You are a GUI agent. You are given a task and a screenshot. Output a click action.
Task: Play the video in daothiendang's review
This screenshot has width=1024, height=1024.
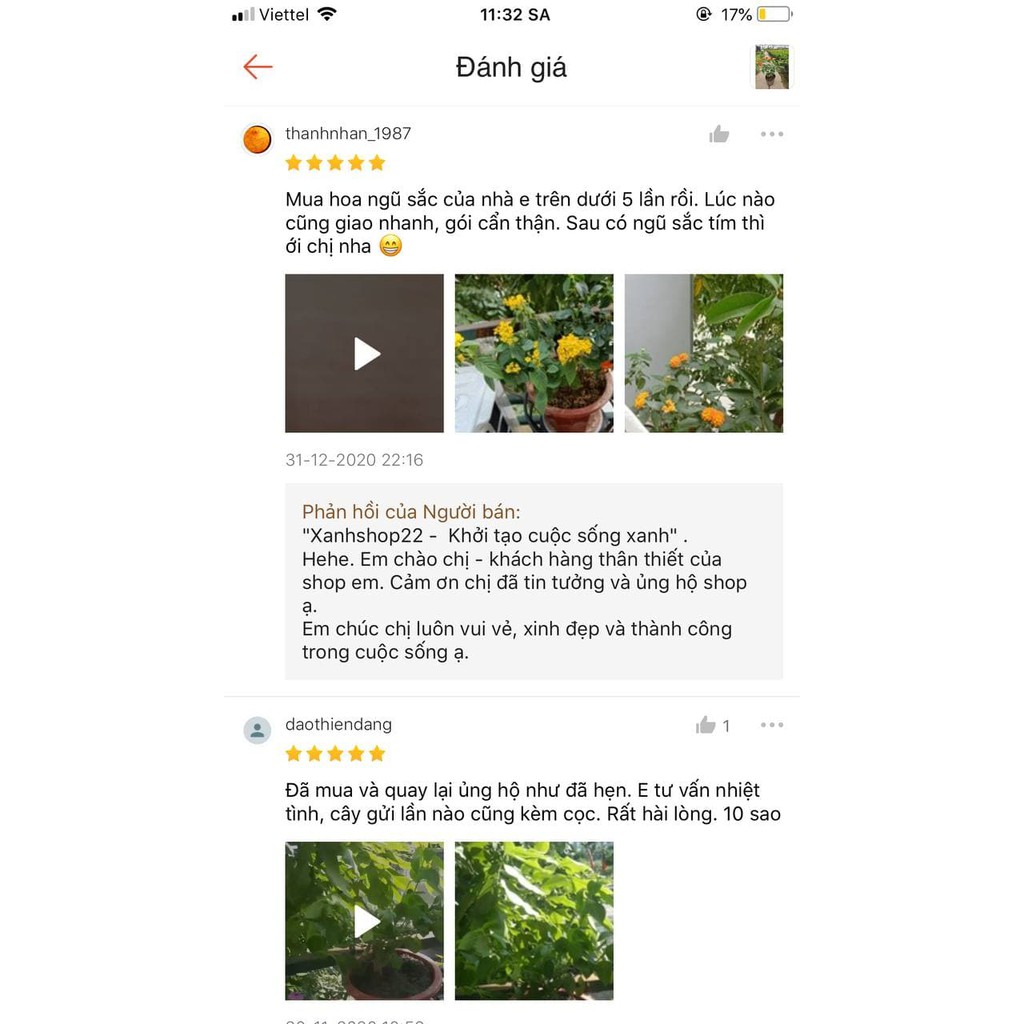pos(365,920)
